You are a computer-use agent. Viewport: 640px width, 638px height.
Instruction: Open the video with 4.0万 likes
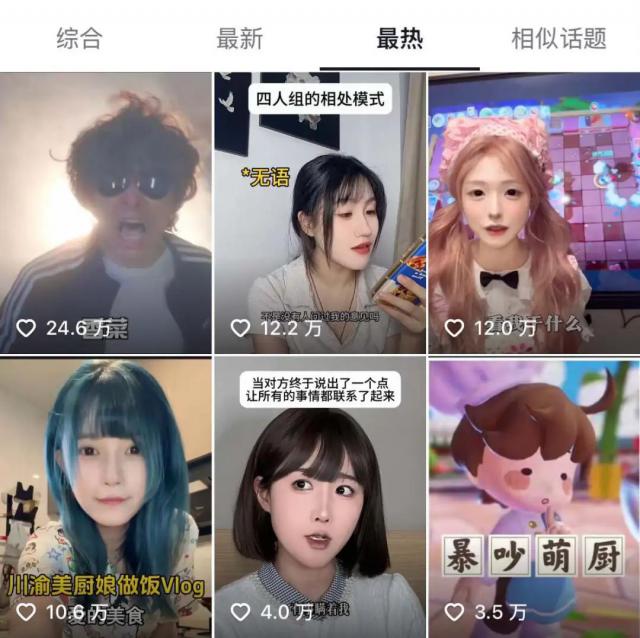(x=319, y=498)
